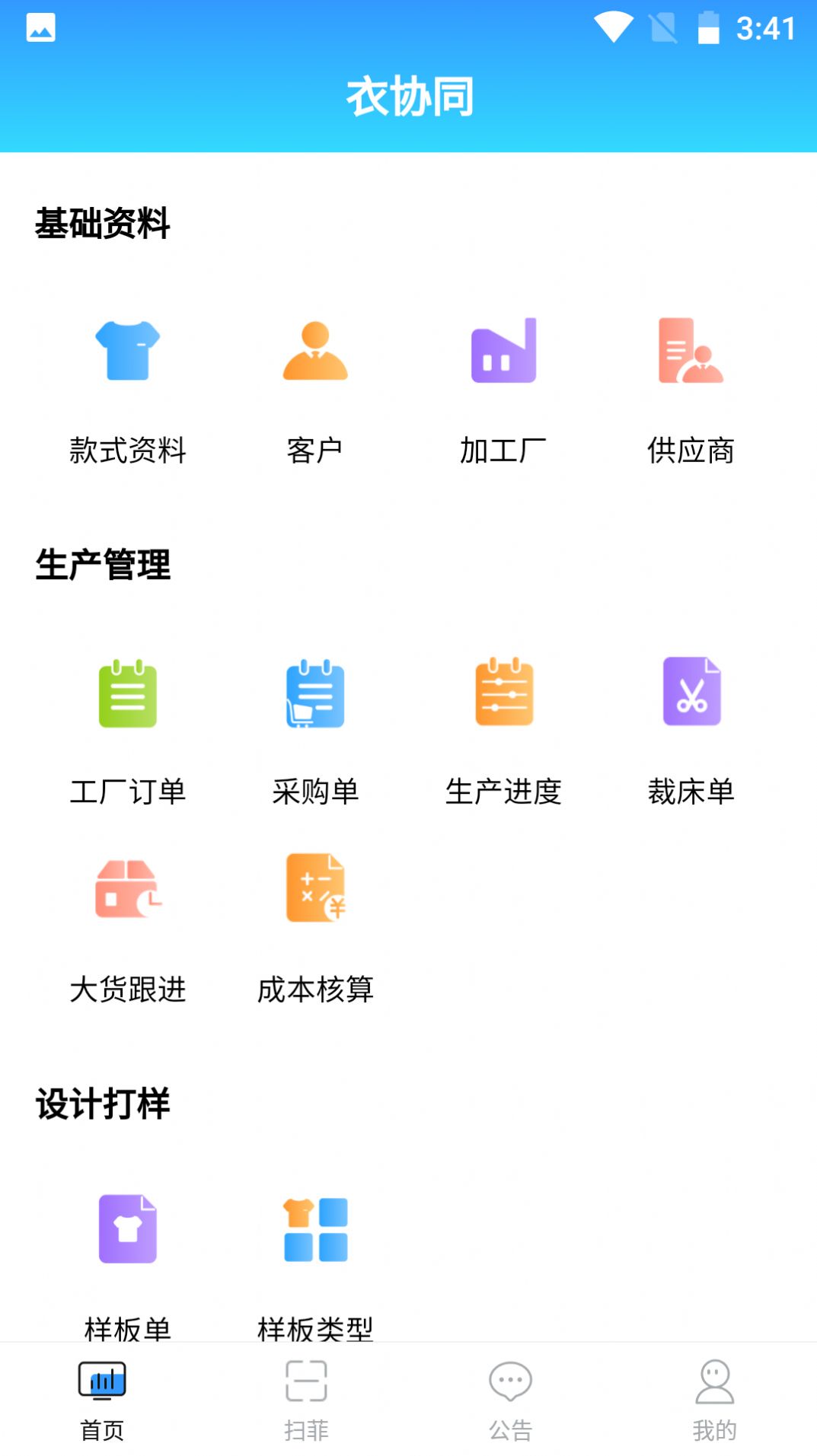Select the 客户 customer icon
817x1456 pixels.
[x=316, y=353]
